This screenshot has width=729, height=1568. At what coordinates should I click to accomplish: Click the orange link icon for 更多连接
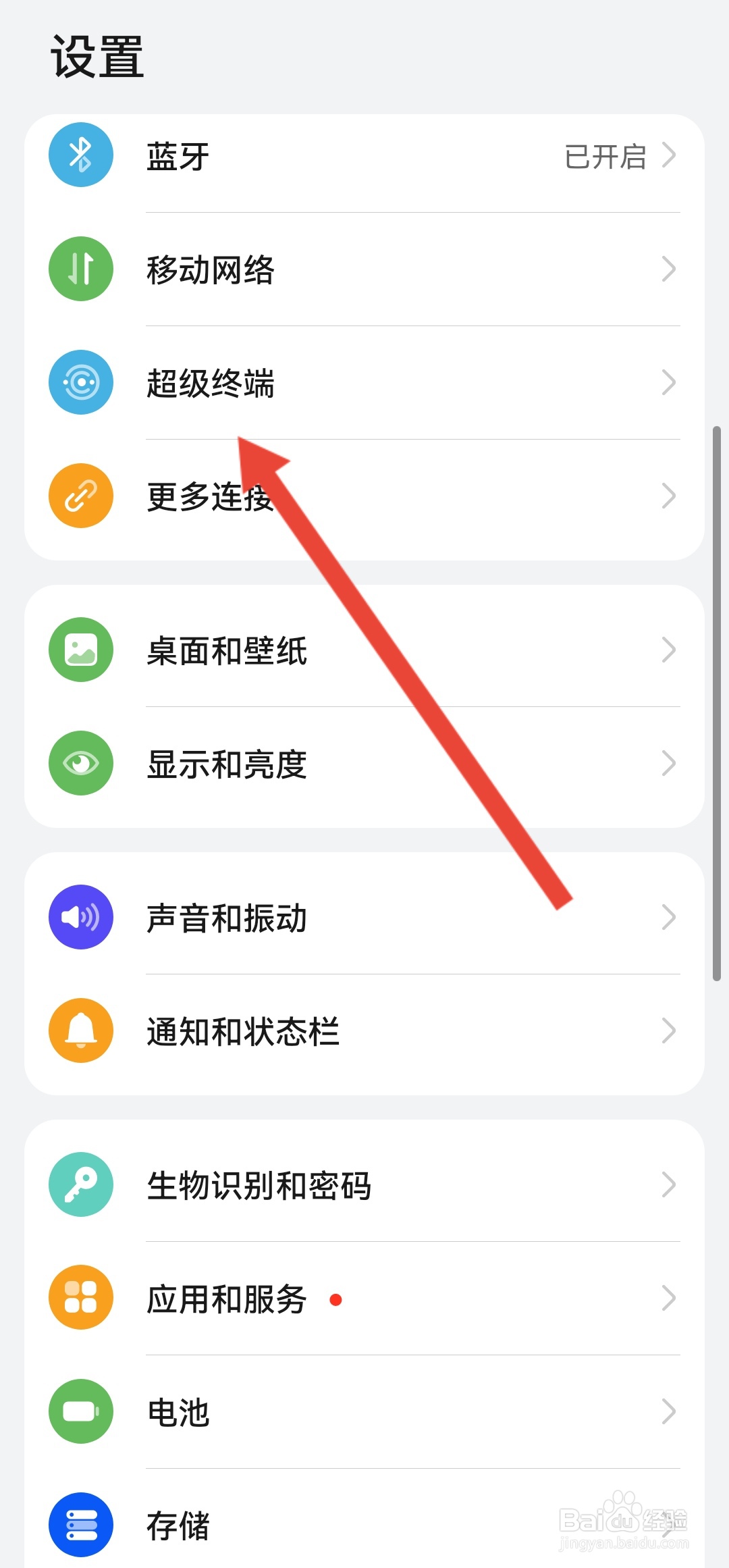tap(80, 495)
